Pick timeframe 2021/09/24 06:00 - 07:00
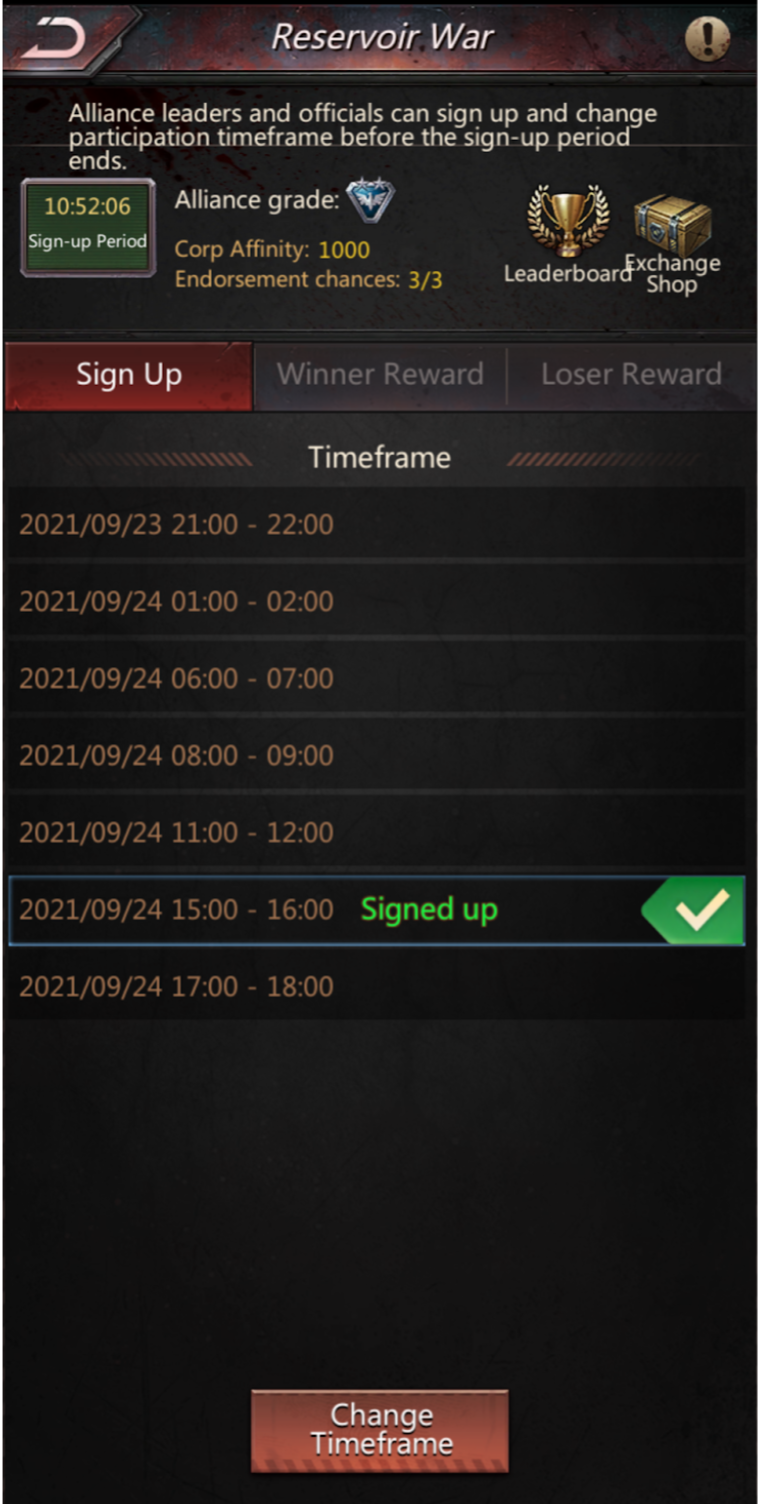 [376, 678]
